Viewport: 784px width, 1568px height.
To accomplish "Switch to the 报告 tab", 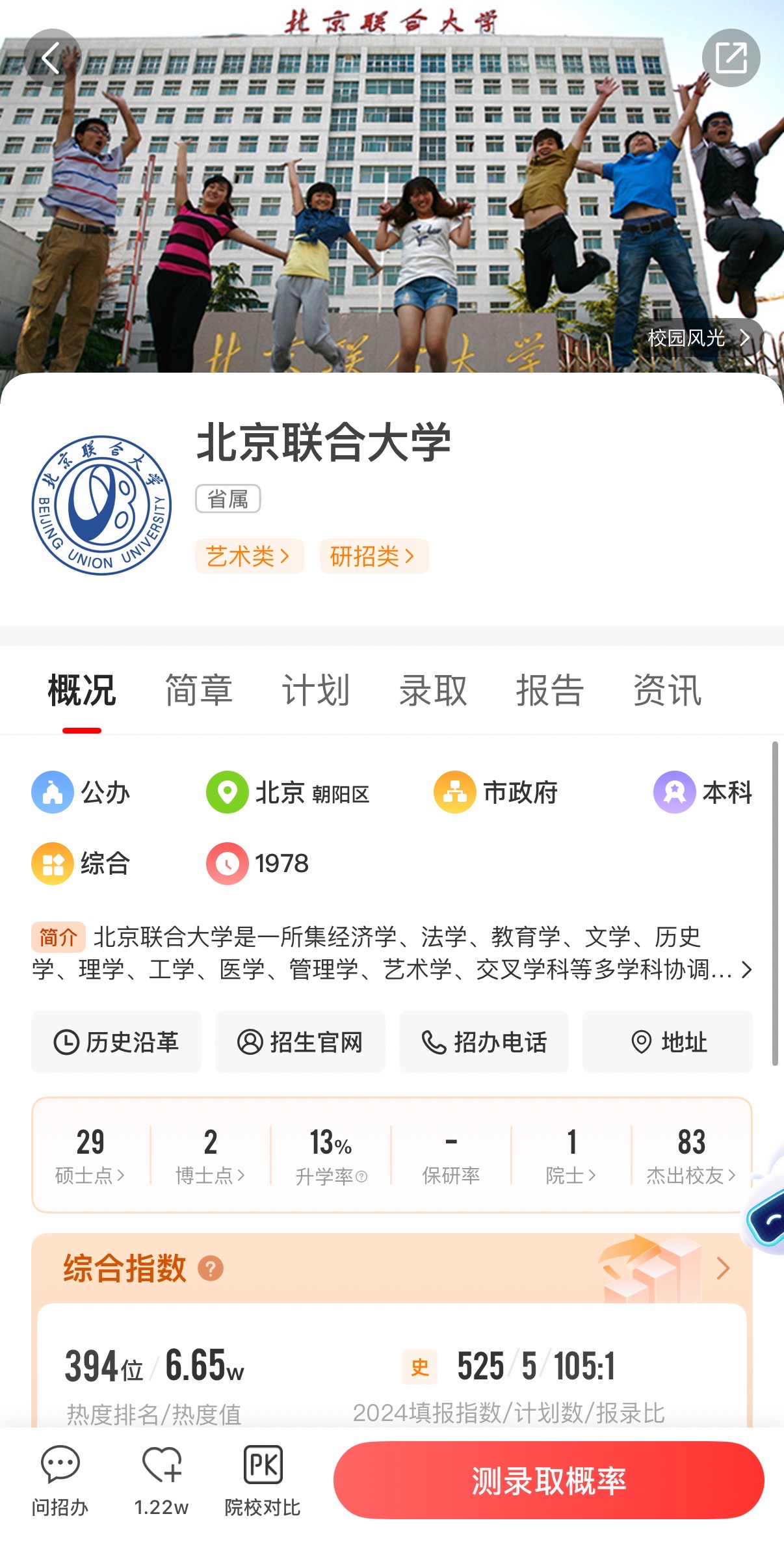I will click(x=550, y=690).
